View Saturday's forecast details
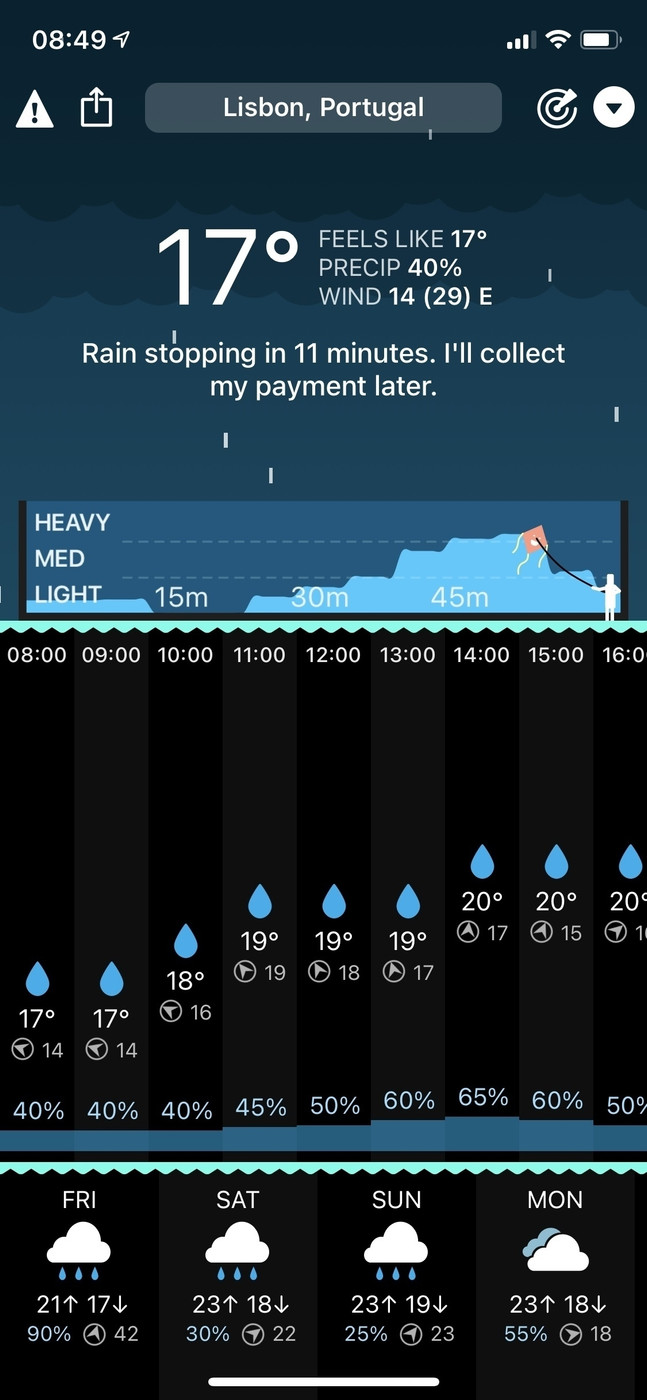 pyautogui.click(x=237, y=1265)
